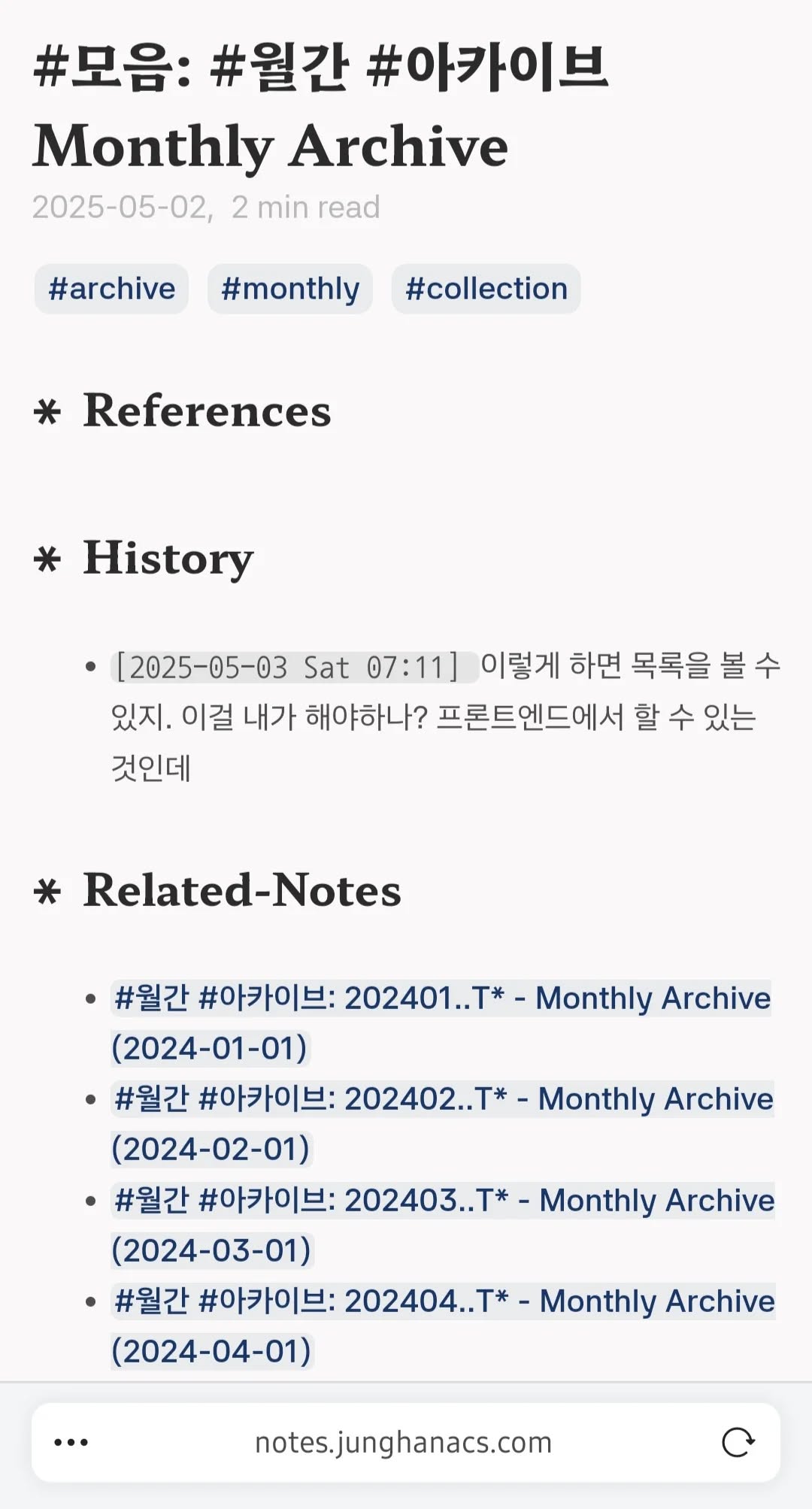Open the 202403 Monthly Archive note
The height and width of the screenshot is (1509, 812).
(444, 1201)
